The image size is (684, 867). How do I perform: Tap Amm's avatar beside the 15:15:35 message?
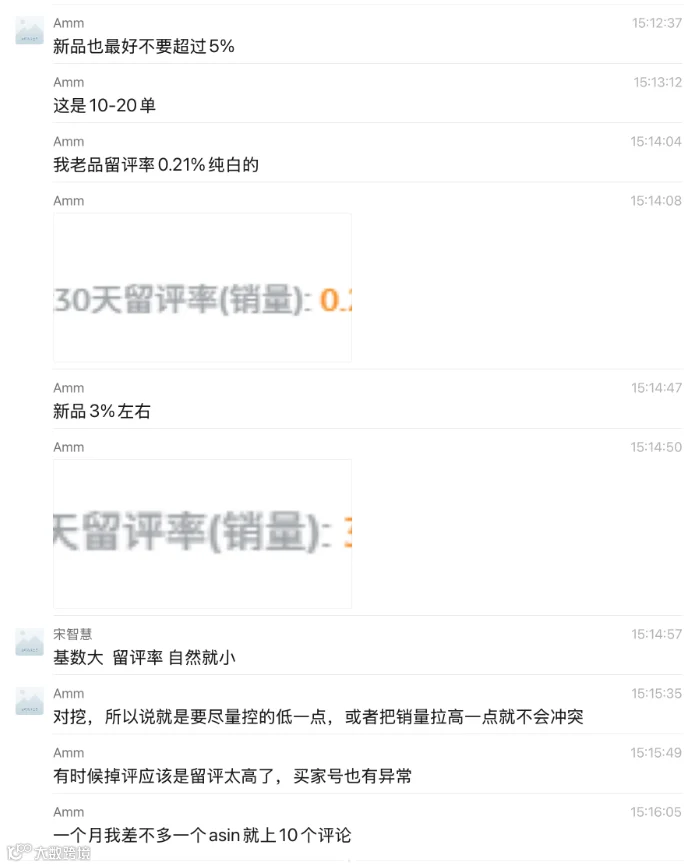click(29, 701)
